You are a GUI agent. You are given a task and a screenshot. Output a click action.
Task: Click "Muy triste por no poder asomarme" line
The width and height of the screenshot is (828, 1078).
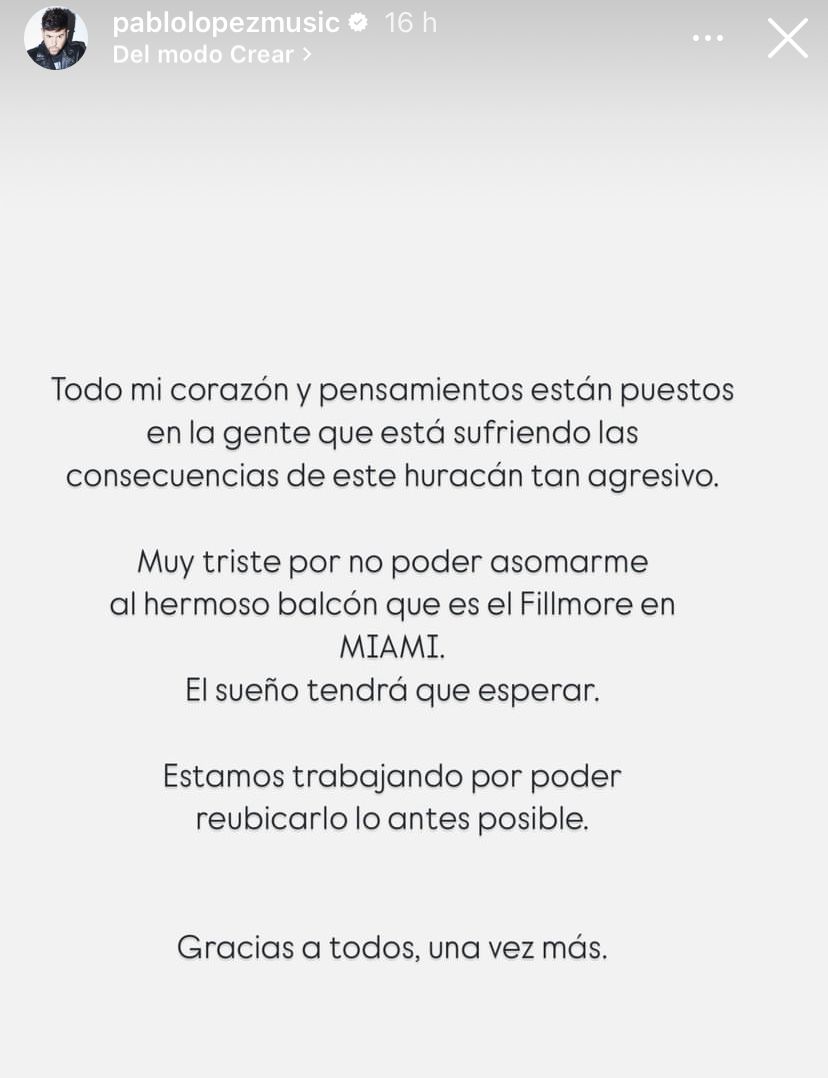coord(392,561)
